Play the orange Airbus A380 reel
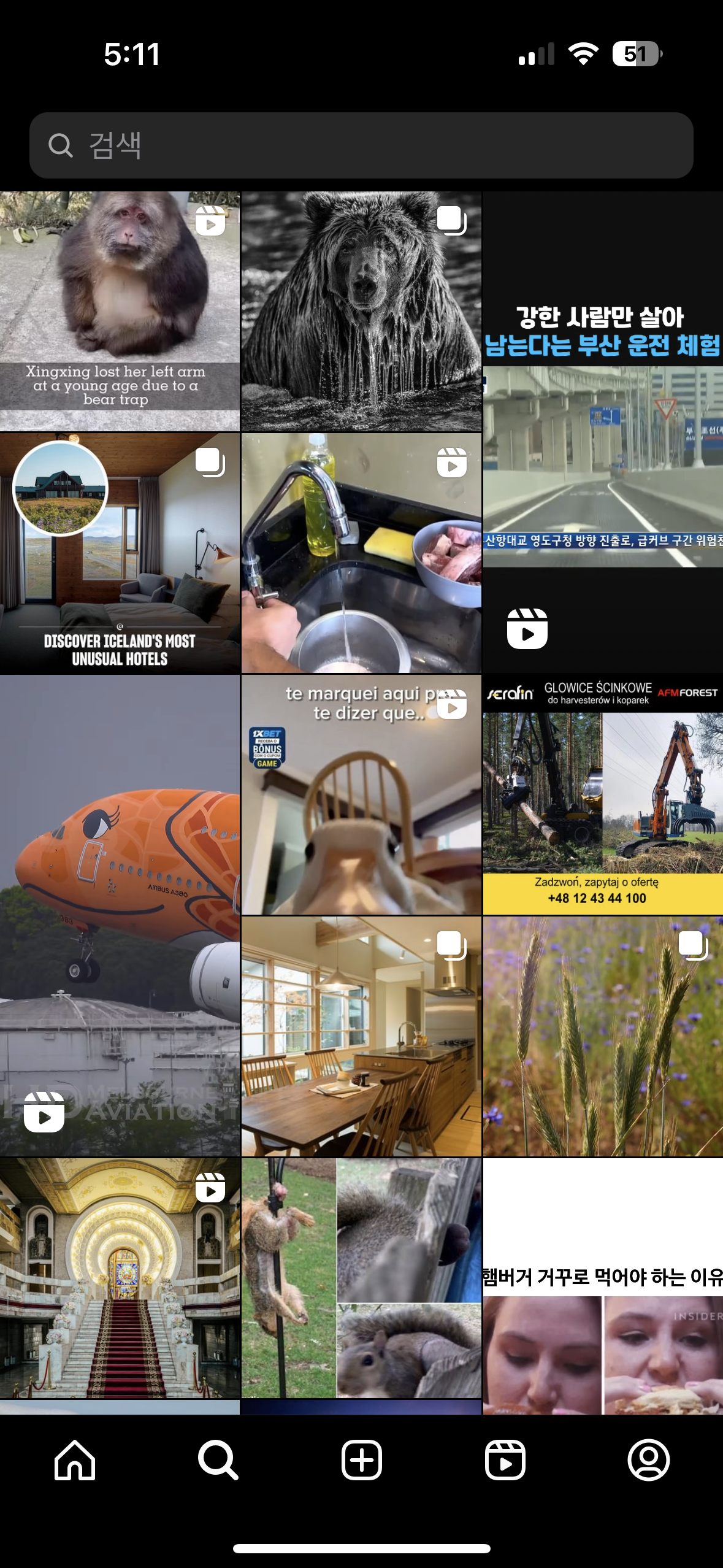723x1568 pixels. click(120, 915)
